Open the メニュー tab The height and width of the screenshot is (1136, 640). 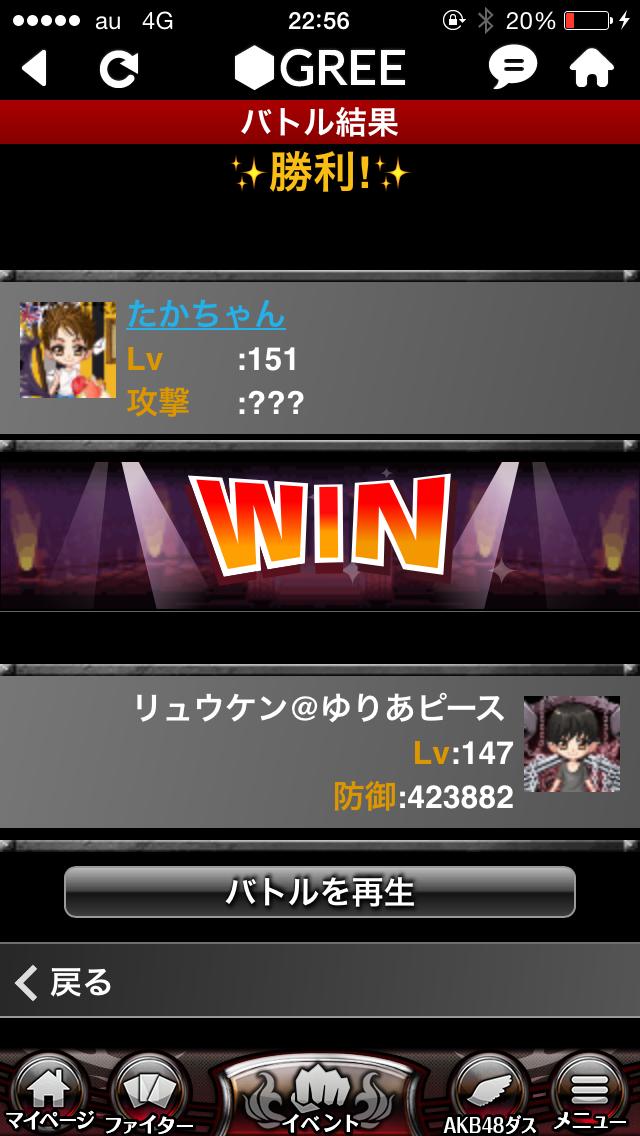click(591, 1095)
